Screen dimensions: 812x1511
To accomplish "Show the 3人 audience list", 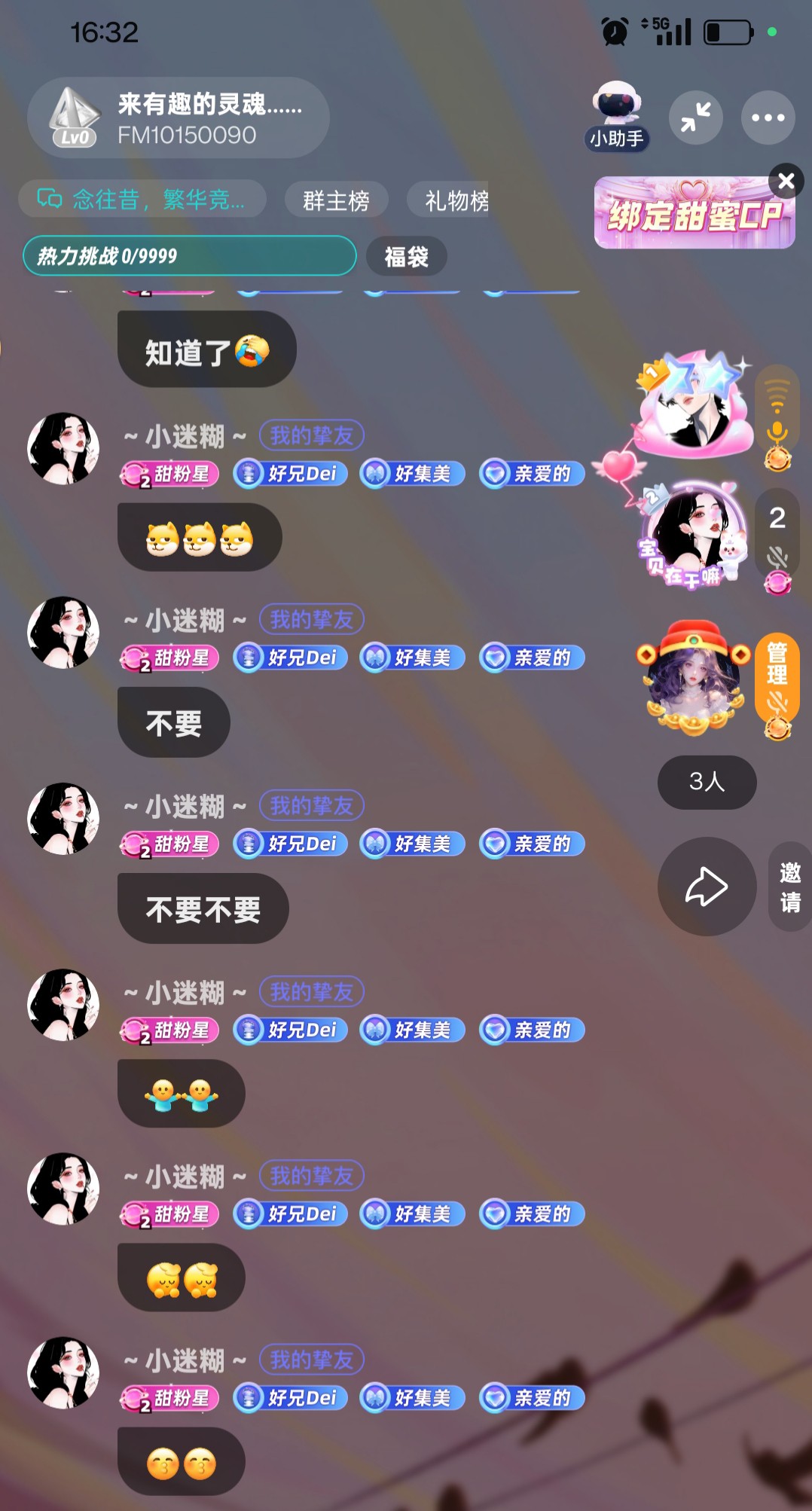I will [707, 782].
